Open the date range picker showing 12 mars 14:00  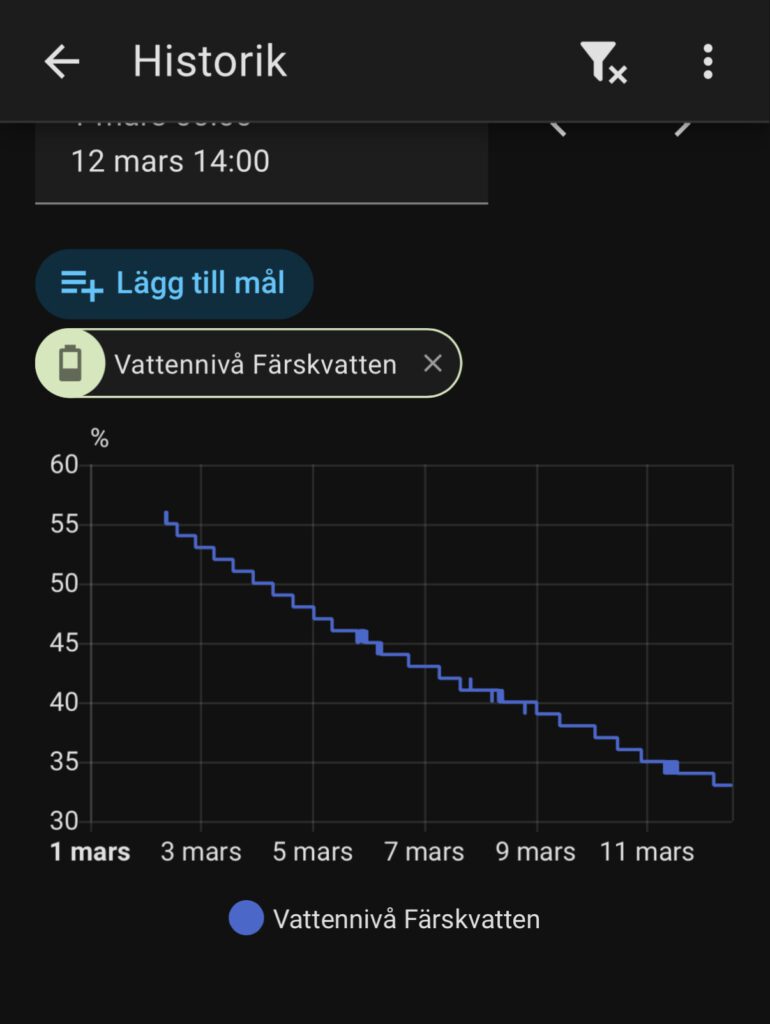(x=261, y=160)
